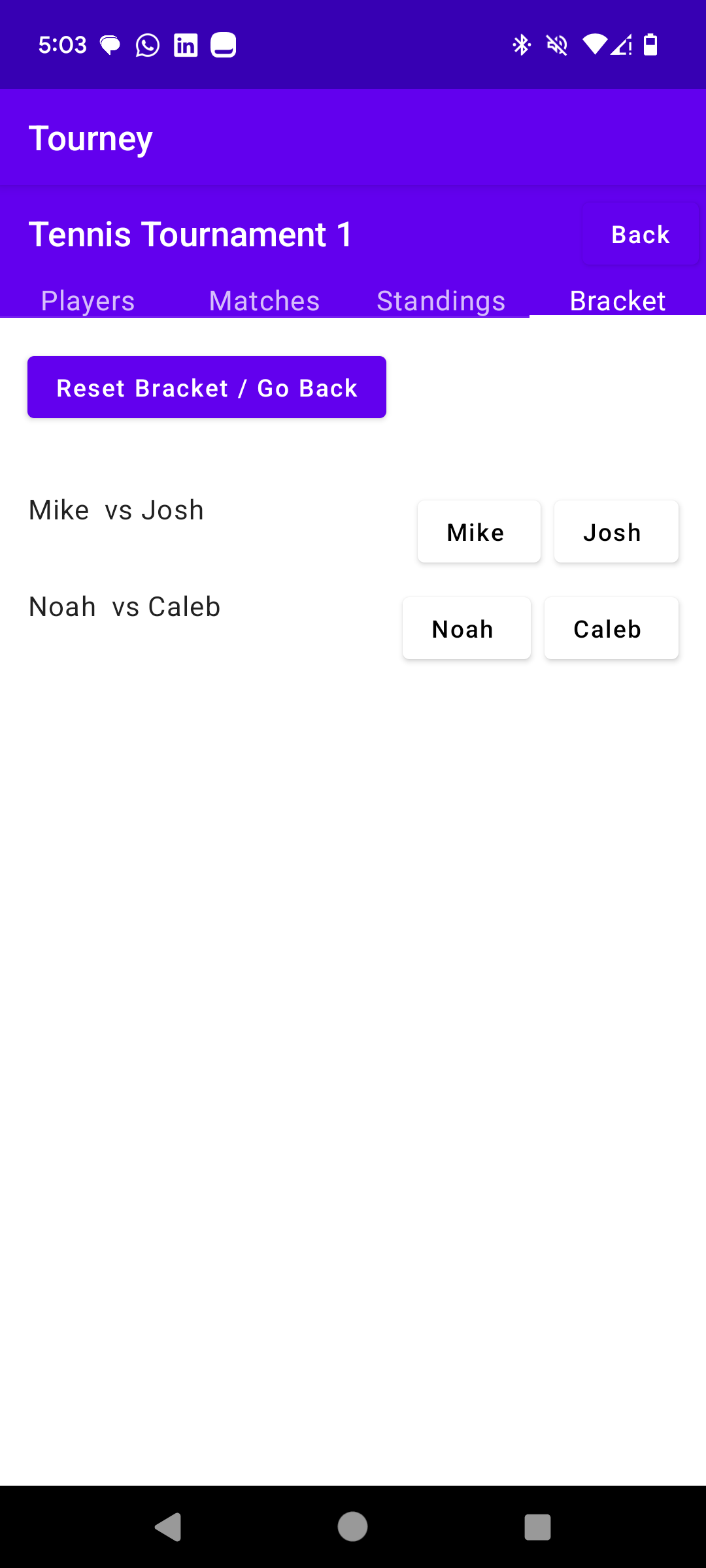Tap the Back button beside tournament title
Screen dimensions: 706x1568
click(x=640, y=235)
